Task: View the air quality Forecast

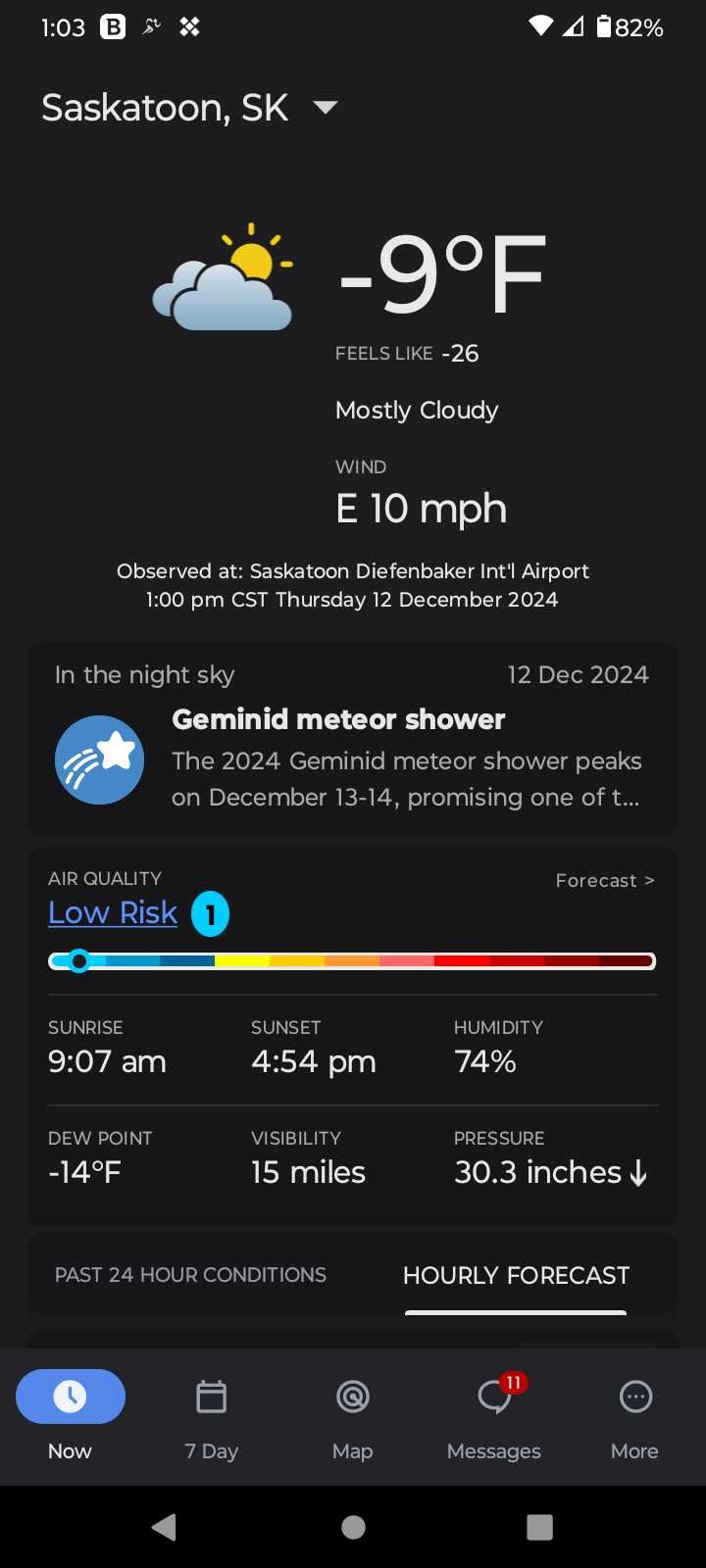Action: pyautogui.click(x=605, y=880)
